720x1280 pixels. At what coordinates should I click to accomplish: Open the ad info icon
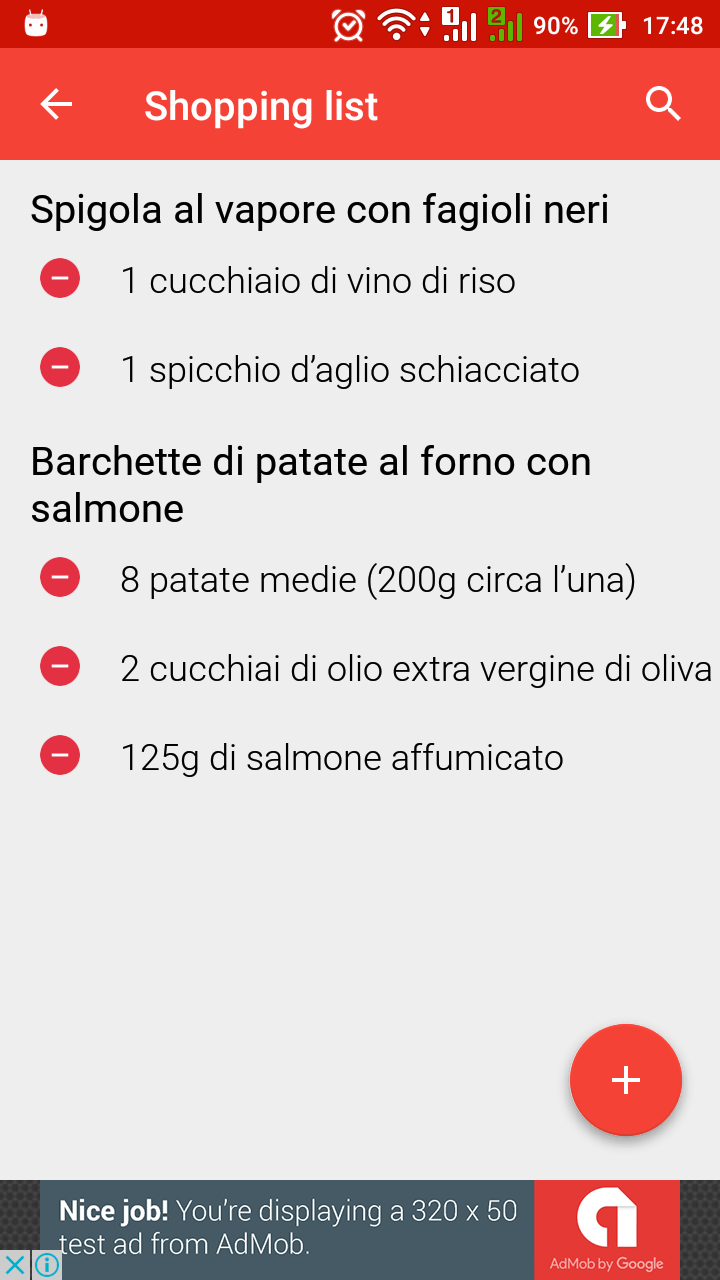47,1265
